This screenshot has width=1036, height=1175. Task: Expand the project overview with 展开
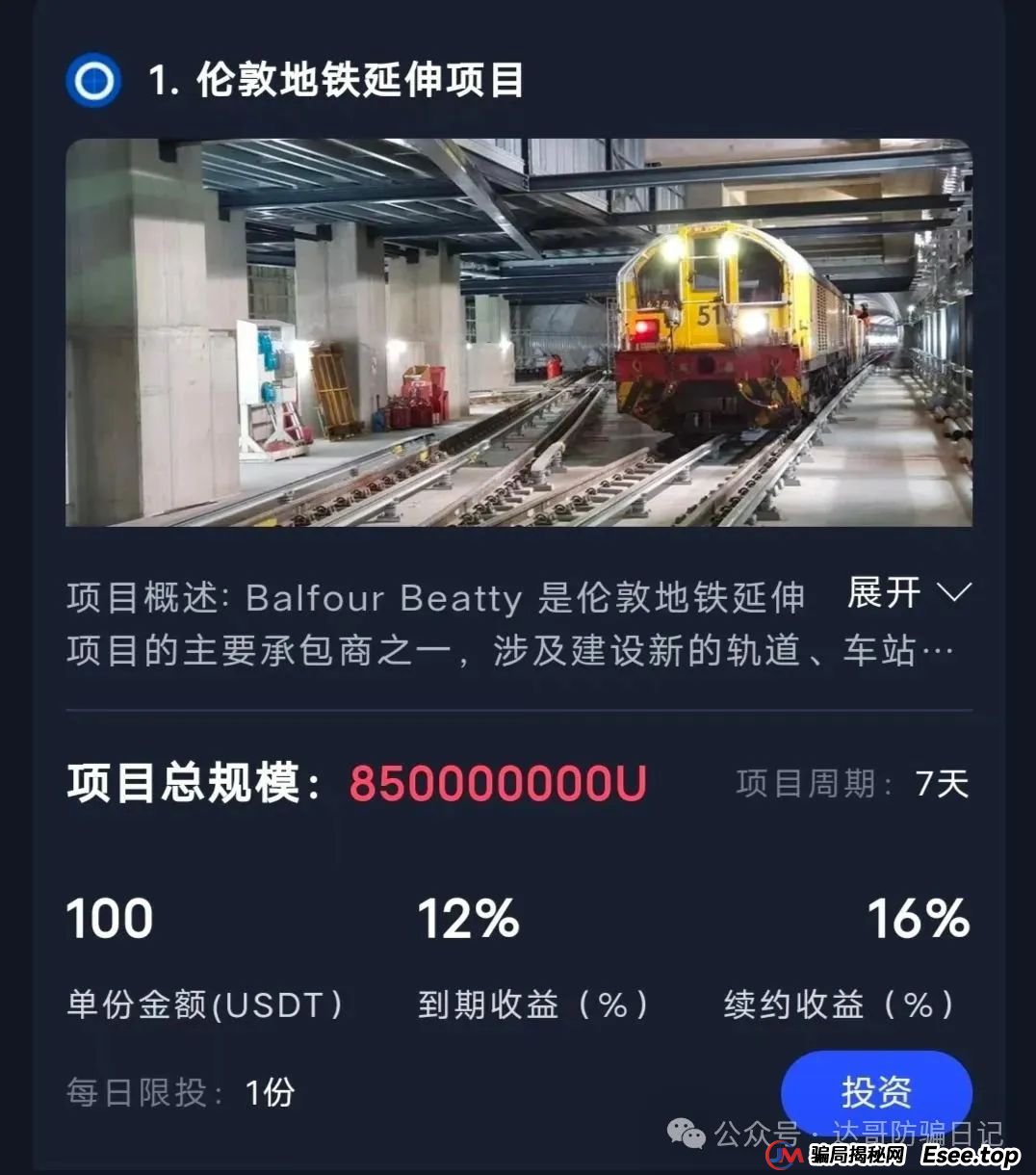[x=907, y=592]
